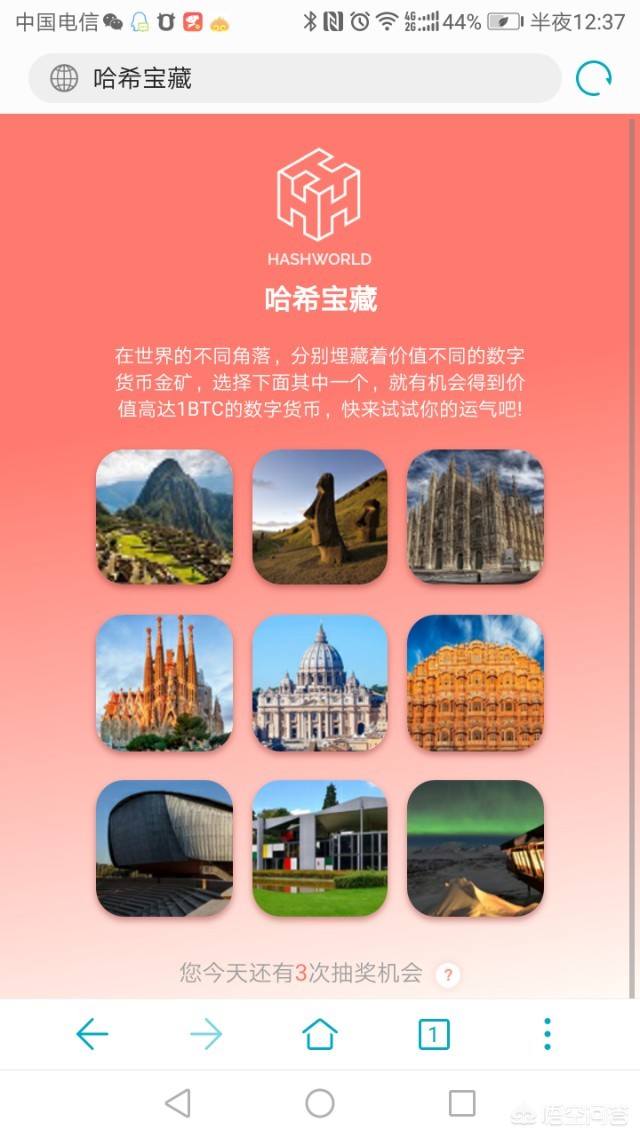The image size is (640, 1137).
Task: Choose the St. Peter's Basilica dome tile
Action: tap(319, 683)
